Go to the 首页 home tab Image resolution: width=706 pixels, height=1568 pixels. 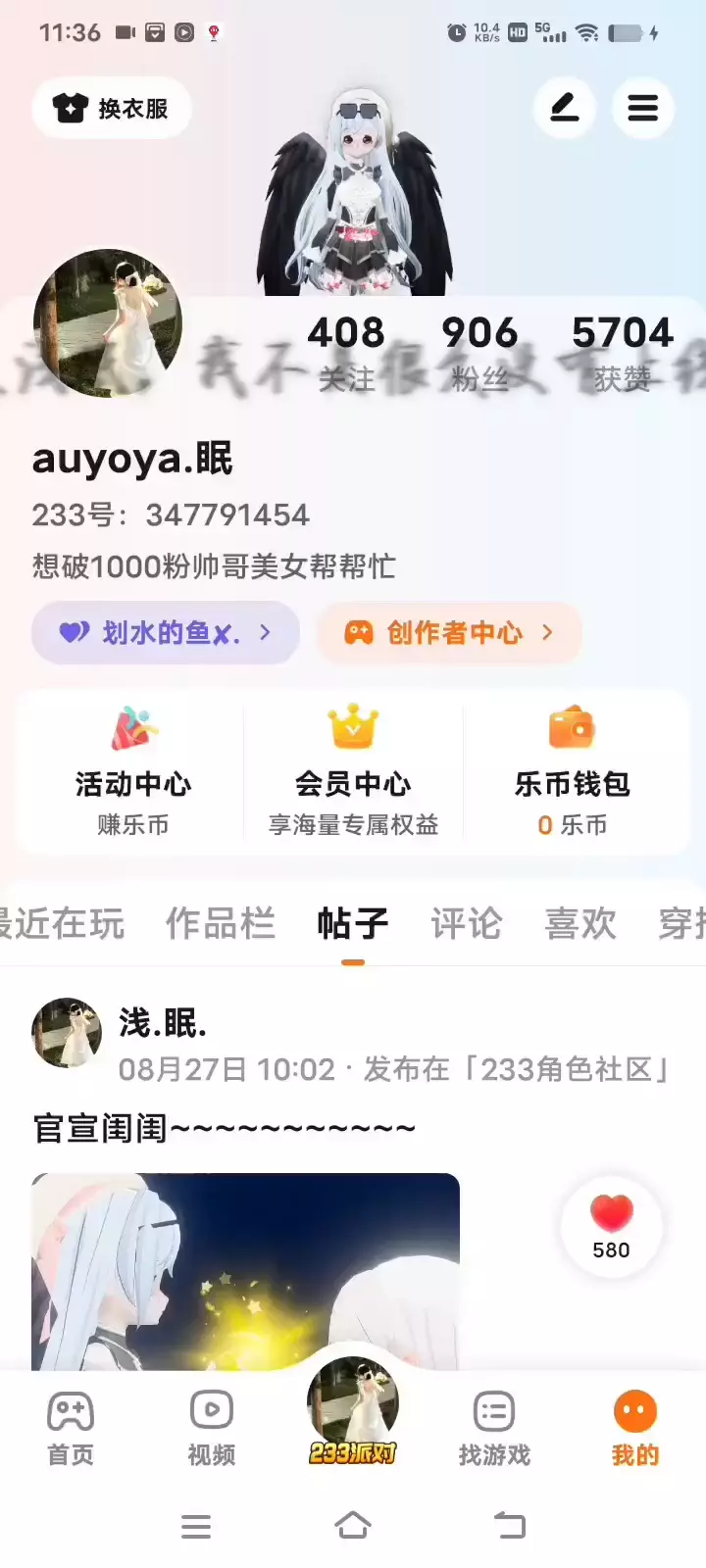tap(71, 1428)
